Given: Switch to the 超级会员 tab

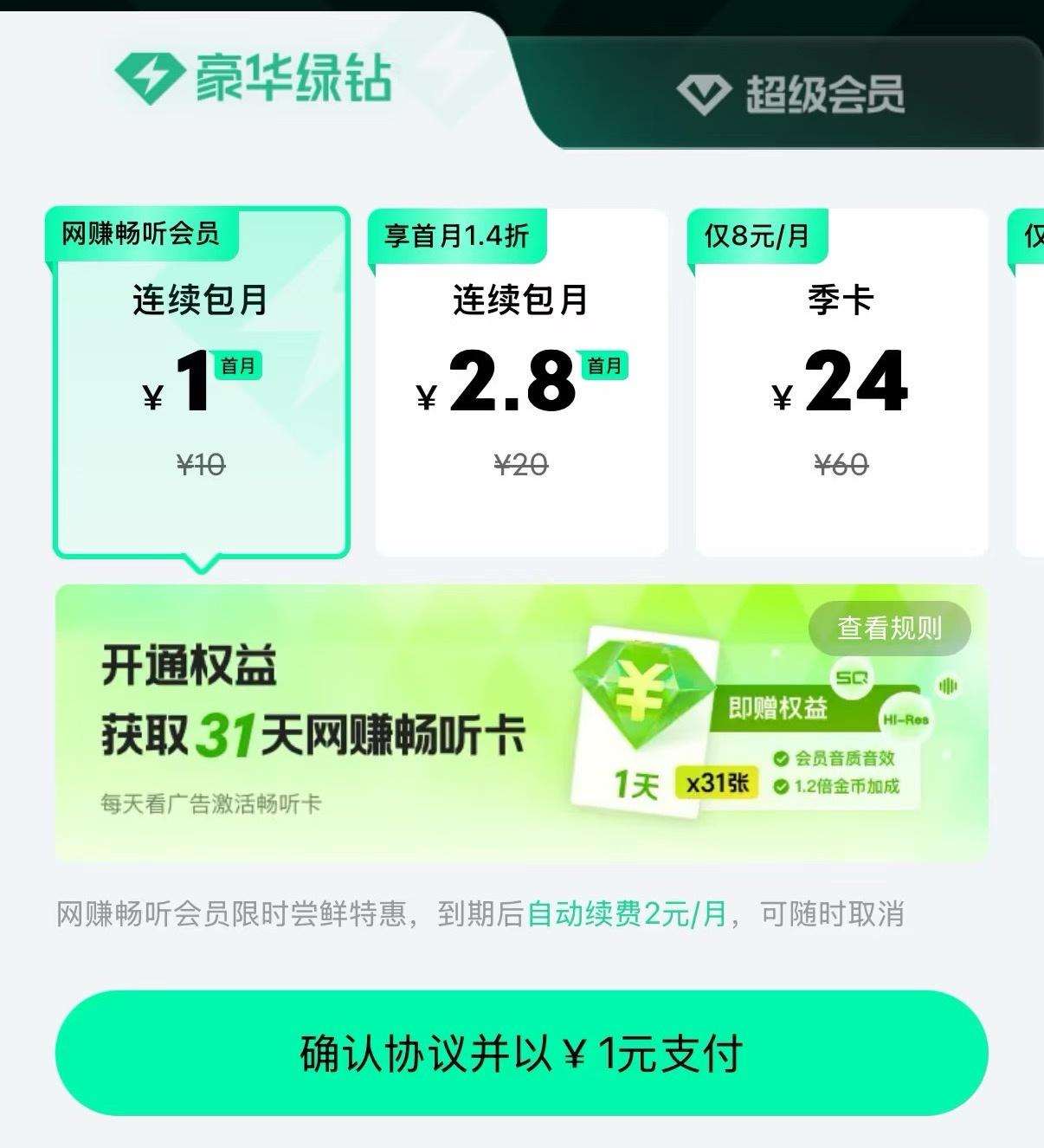Looking at the screenshot, I should tap(789, 94).
